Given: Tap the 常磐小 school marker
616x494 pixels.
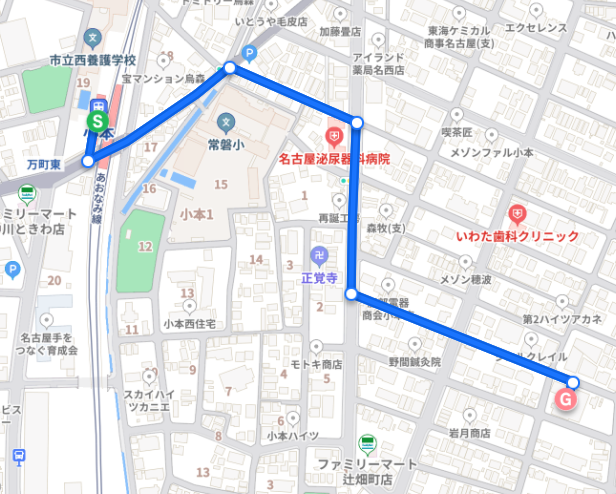Looking at the screenshot, I should [226, 123].
